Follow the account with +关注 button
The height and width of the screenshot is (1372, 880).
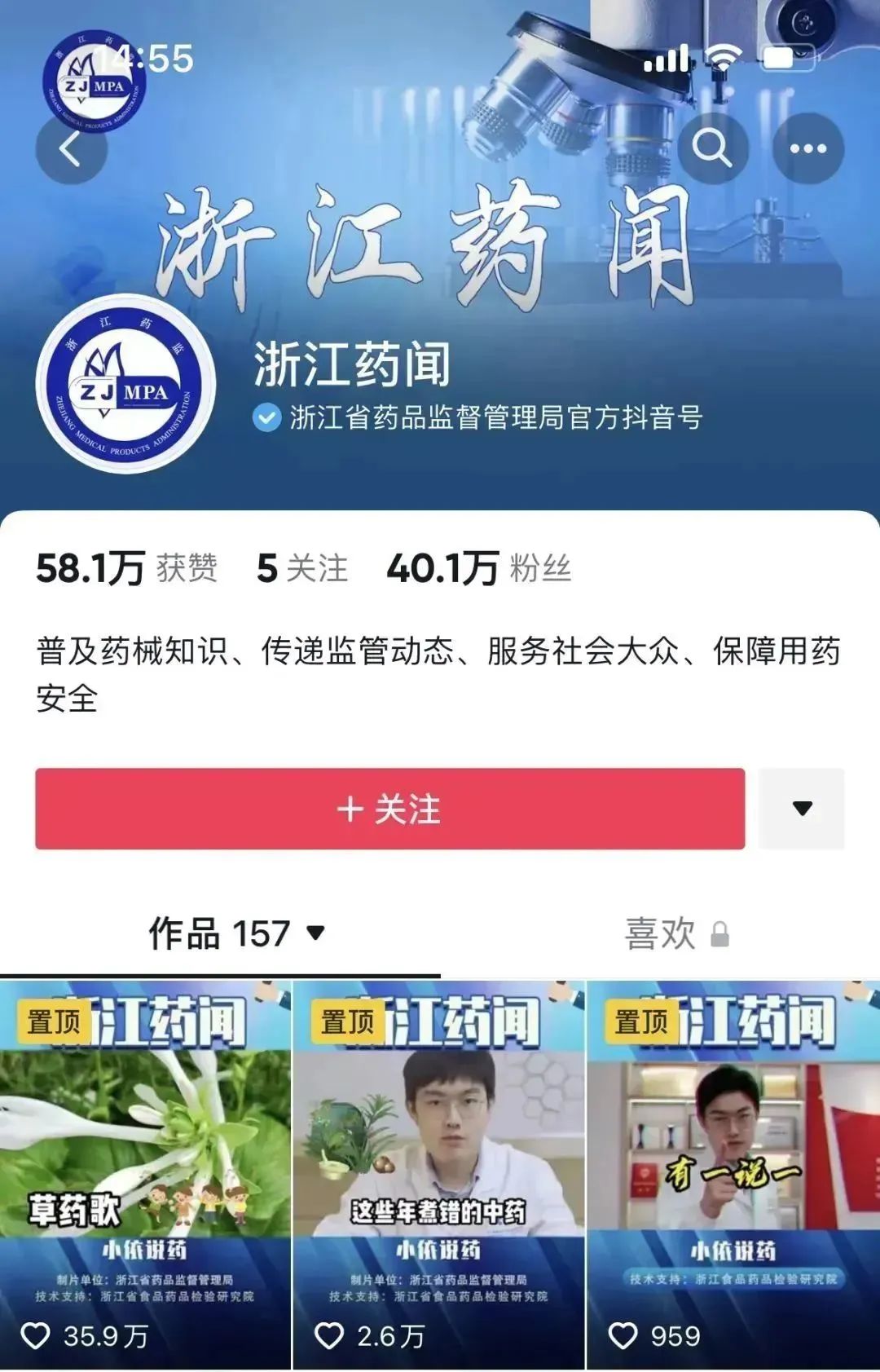pyautogui.click(x=389, y=809)
